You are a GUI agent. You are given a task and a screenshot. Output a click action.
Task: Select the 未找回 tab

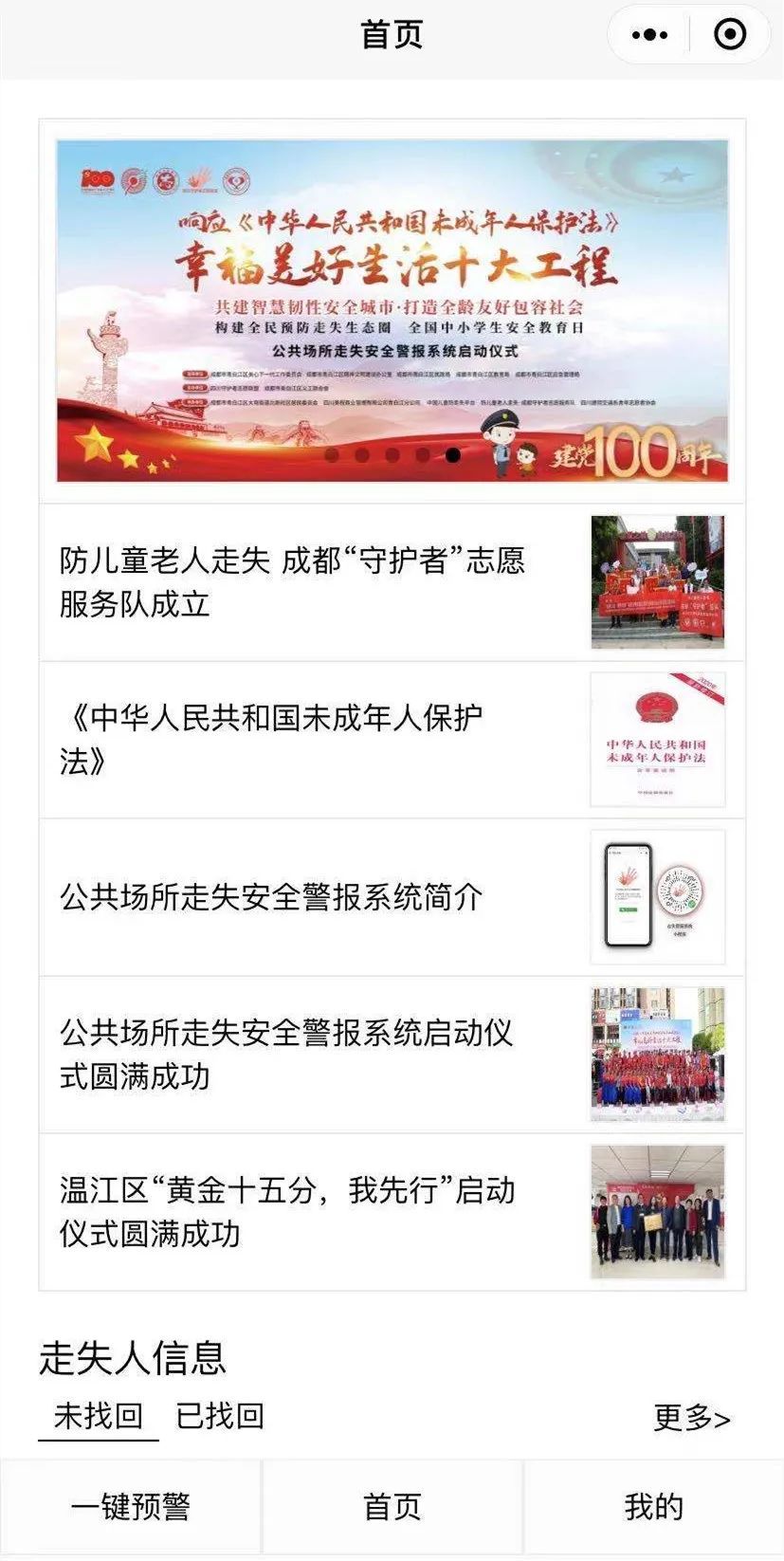(x=99, y=1416)
